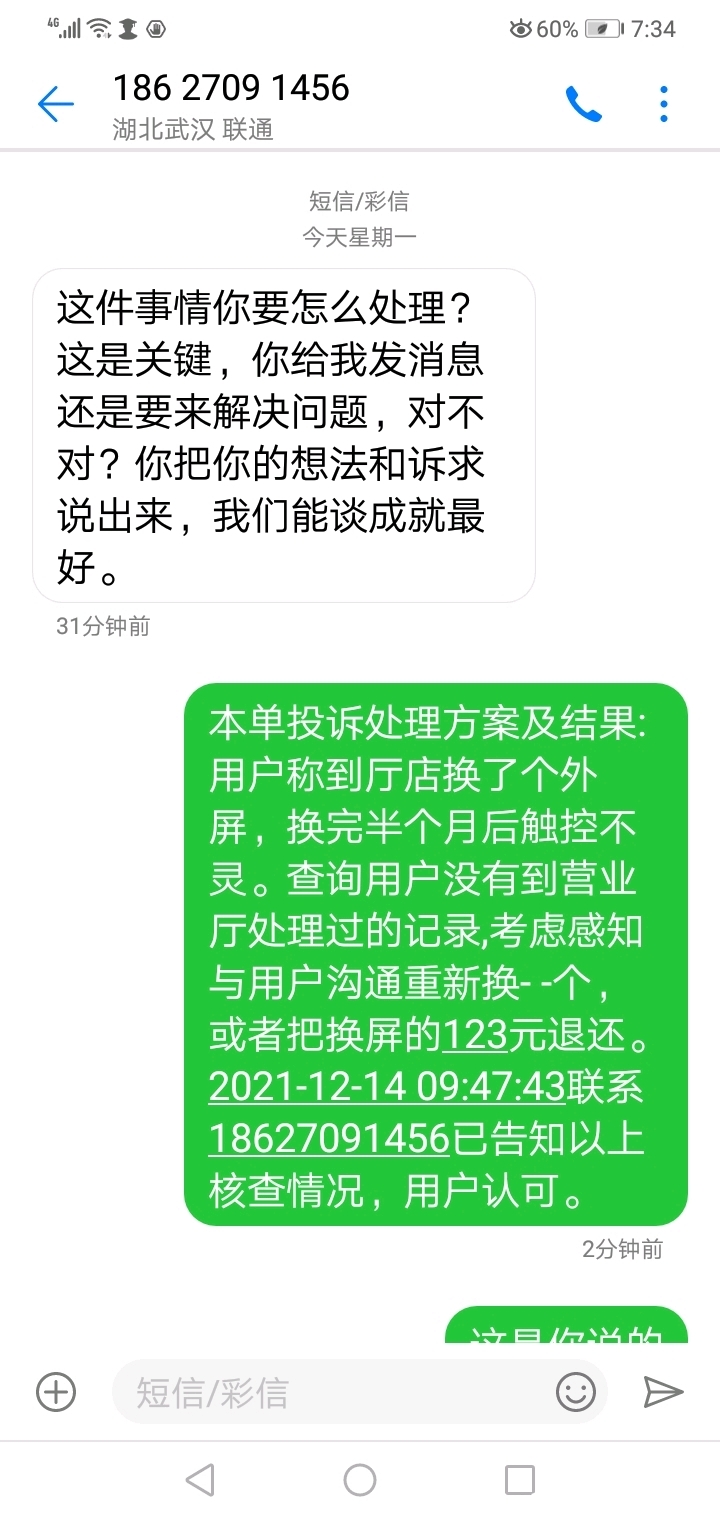Open recent apps square button
Viewport: 720px width, 1520px height.
click(520, 1479)
